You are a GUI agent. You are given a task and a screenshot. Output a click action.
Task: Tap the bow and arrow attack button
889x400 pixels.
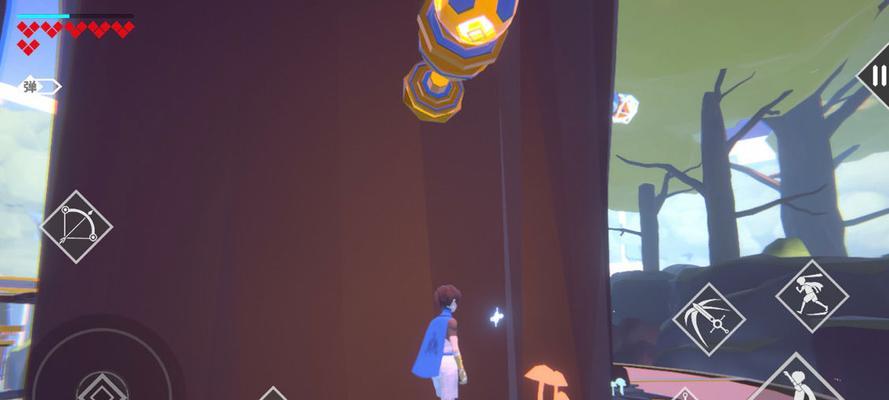tap(76, 227)
